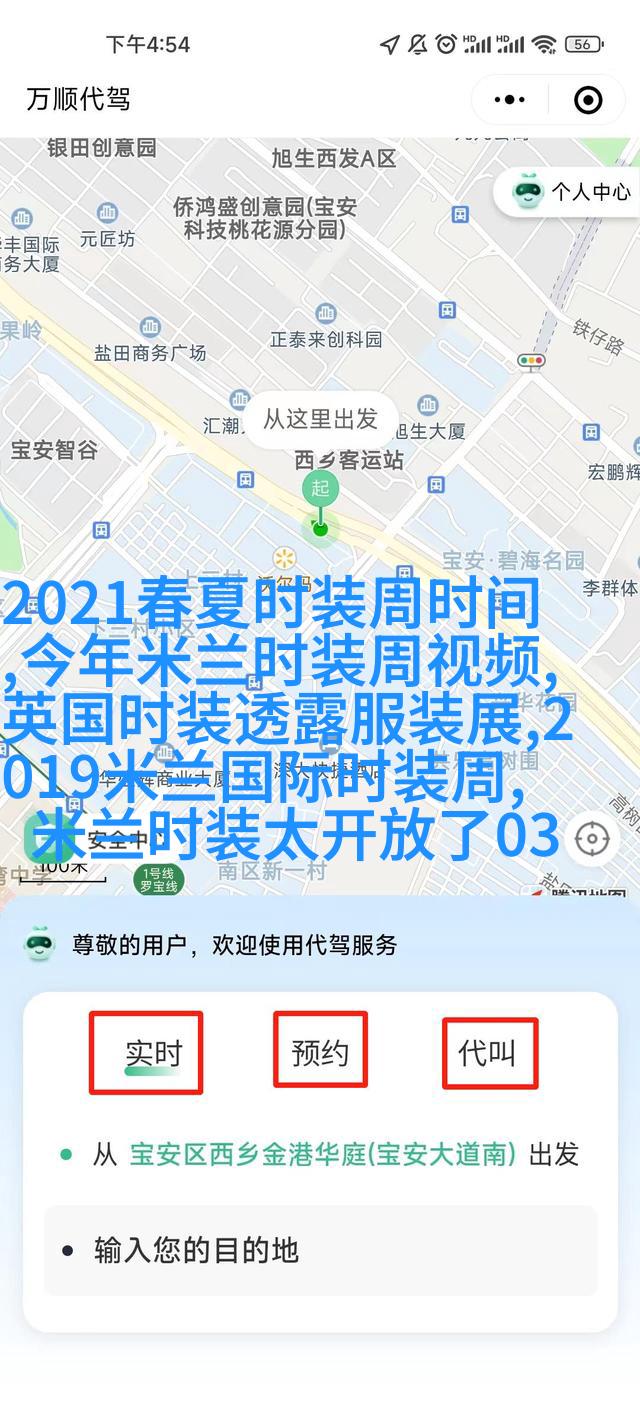Switch to the 实时 tab
640x1422 pixels.
tap(152, 1052)
